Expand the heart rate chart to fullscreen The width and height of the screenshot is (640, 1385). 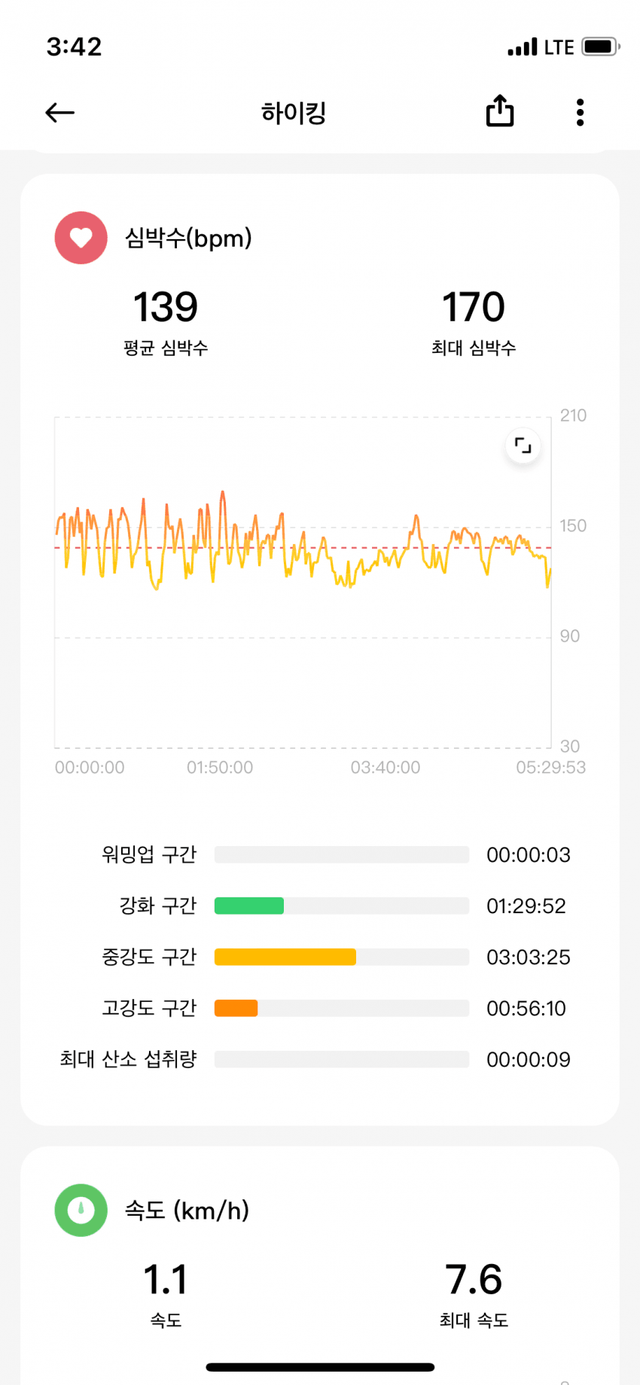(x=523, y=445)
